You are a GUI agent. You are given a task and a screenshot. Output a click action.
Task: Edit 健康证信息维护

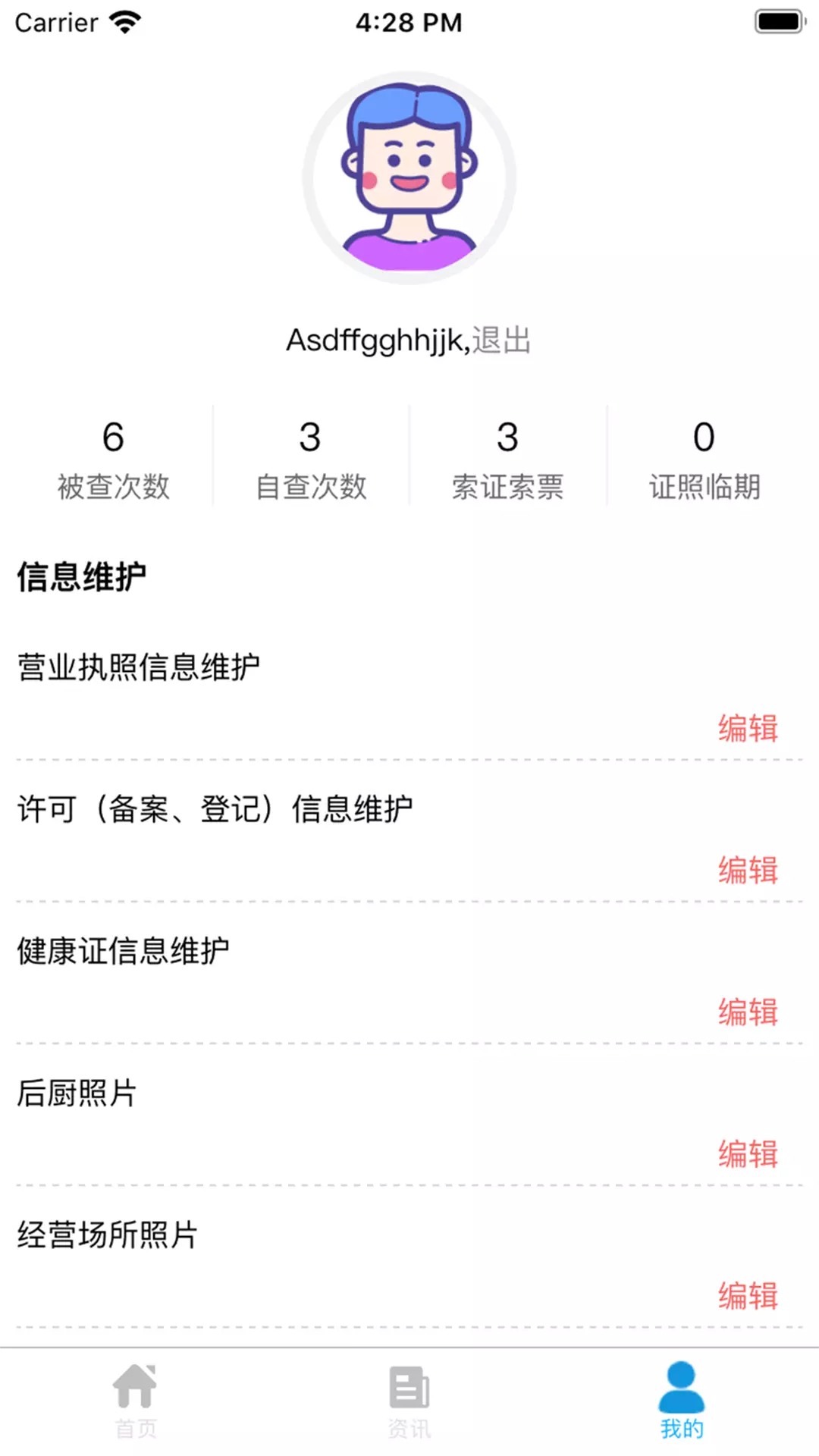[x=748, y=1012]
